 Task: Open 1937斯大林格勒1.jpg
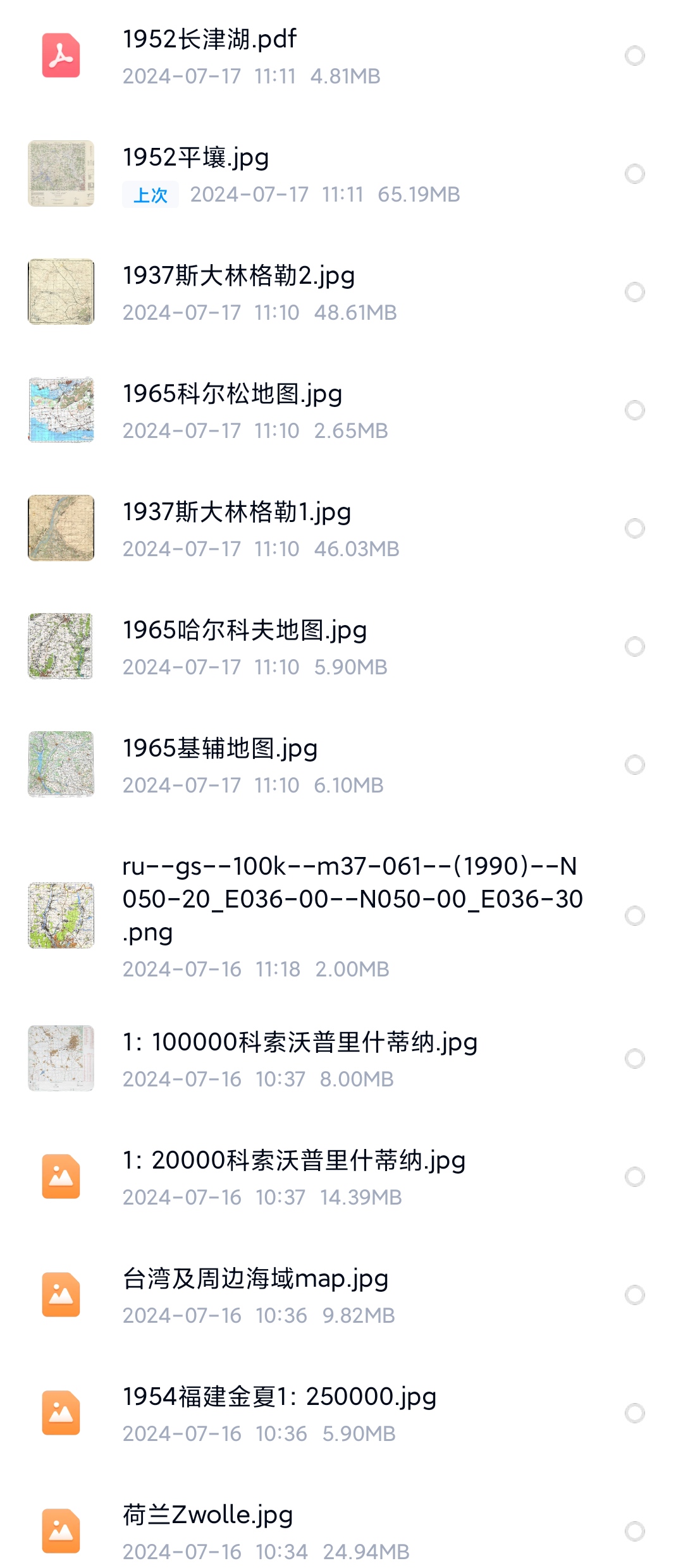point(341,528)
